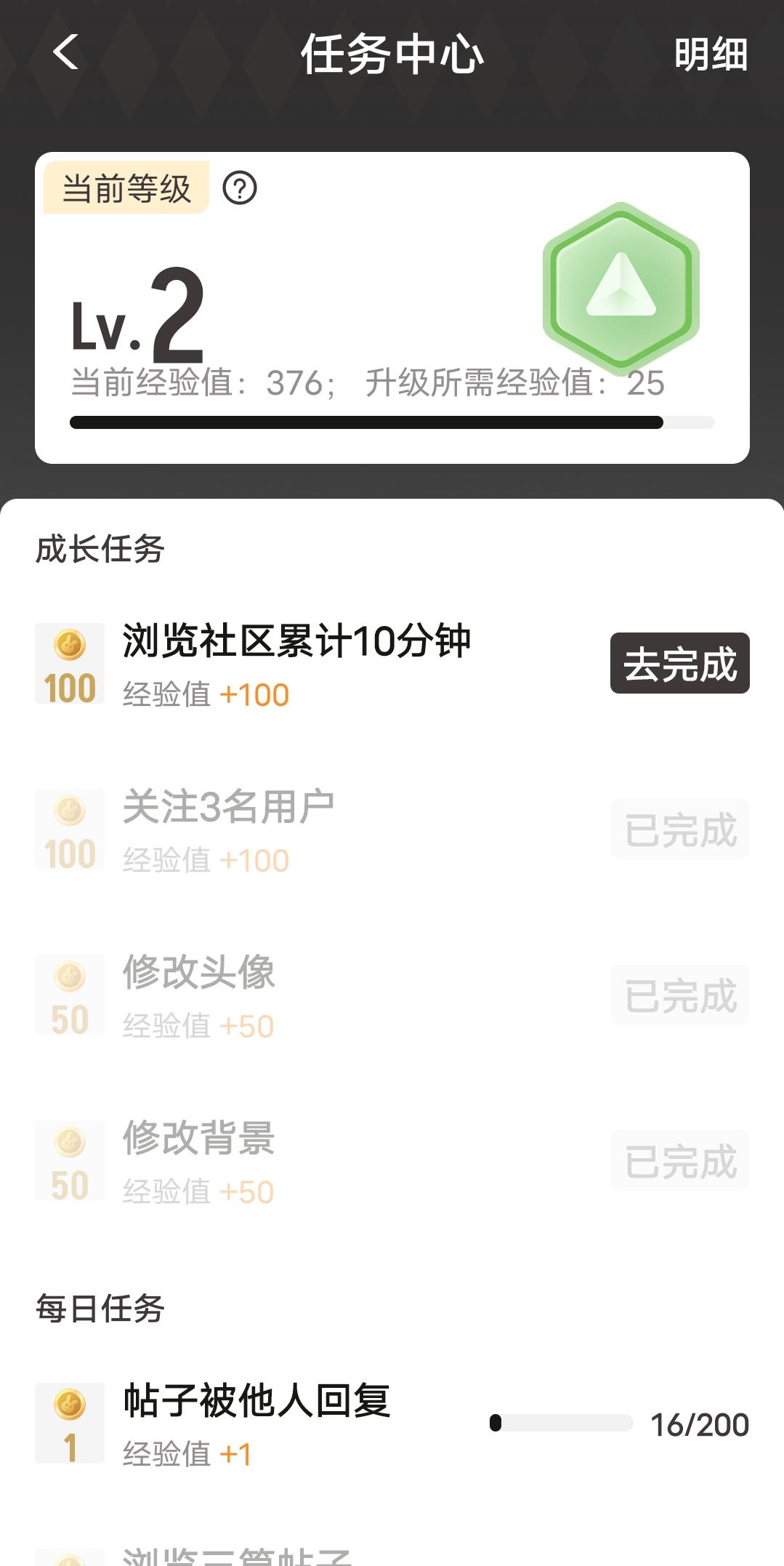The width and height of the screenshot is (784, 1566).
Task: Go back from the 任务中心 page
Action: (x=66, y=53)
